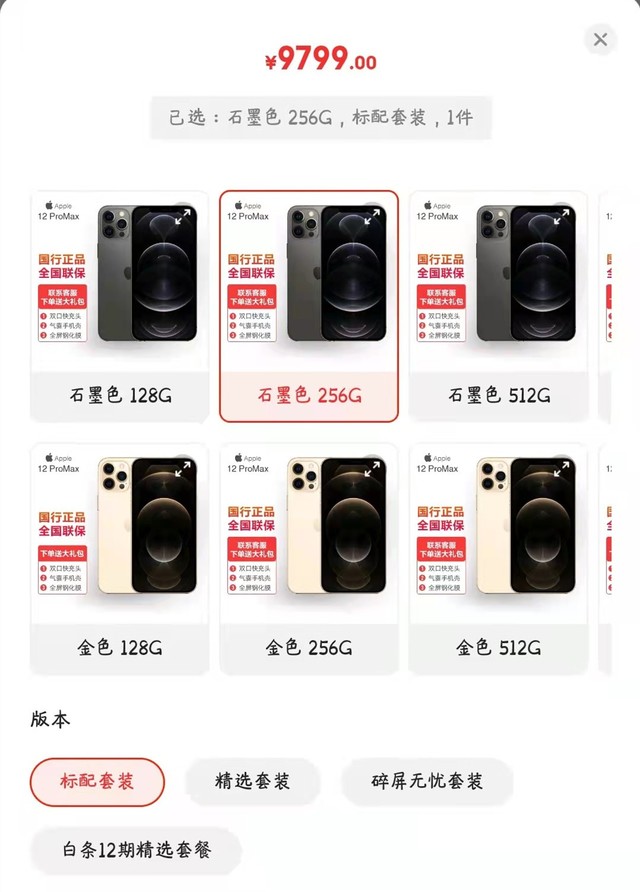This screenshot has width=640, height=892.
Task: Enlarge the 金色 512G product image
Action: click(x=562, y=468)
